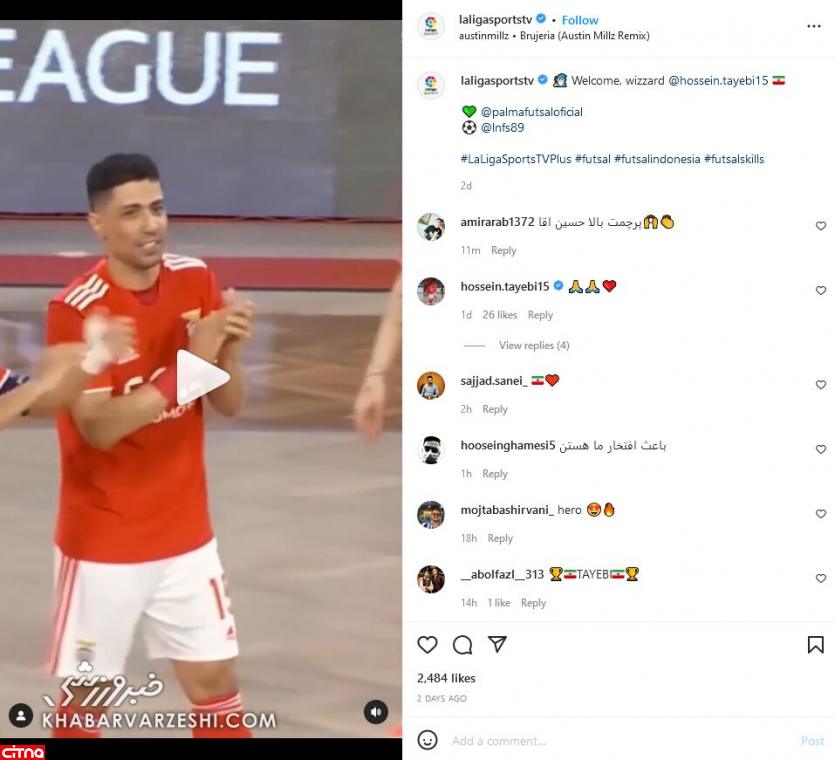
Task: Bookmark this post
Action: point(815,645)
